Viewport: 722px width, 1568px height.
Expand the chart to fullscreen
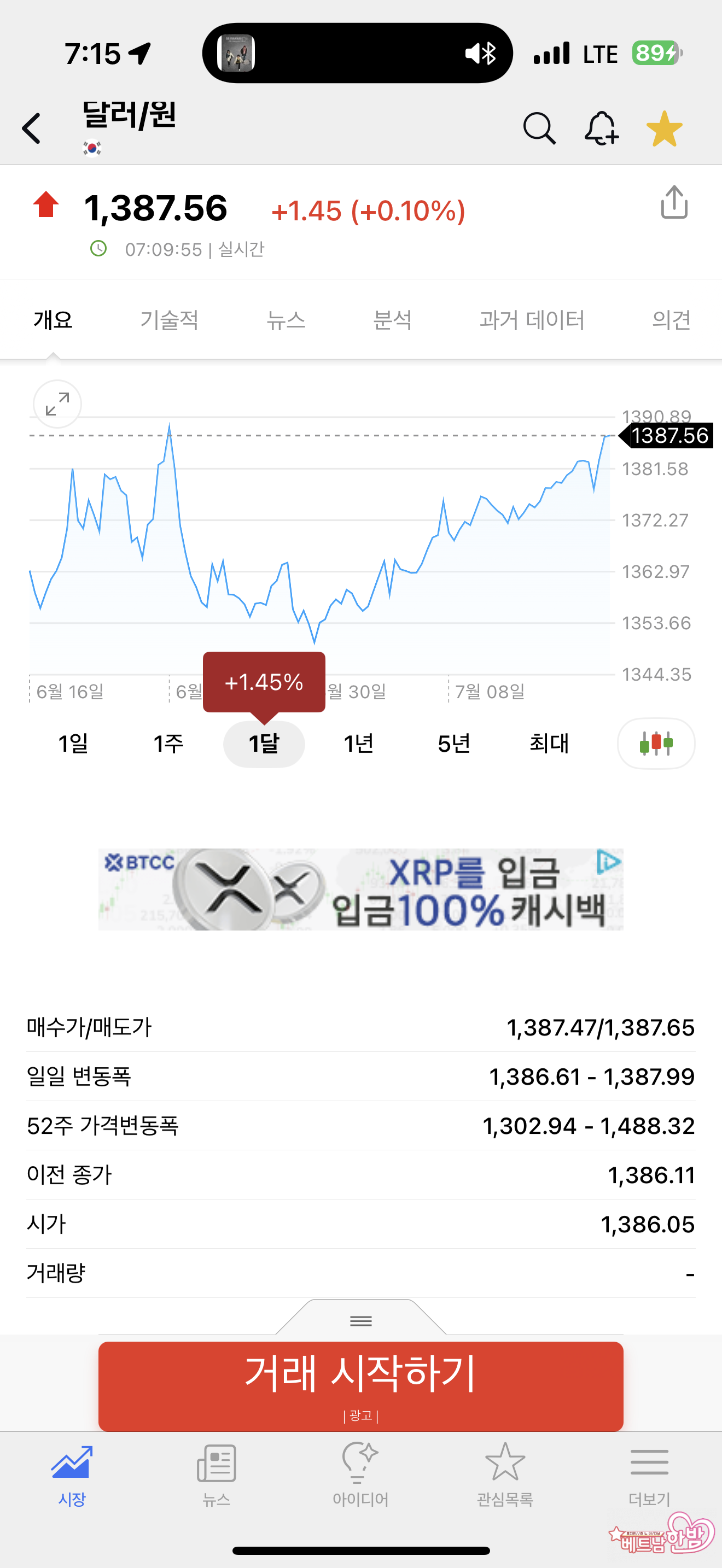pyautogui.click(x=57, y=404)
